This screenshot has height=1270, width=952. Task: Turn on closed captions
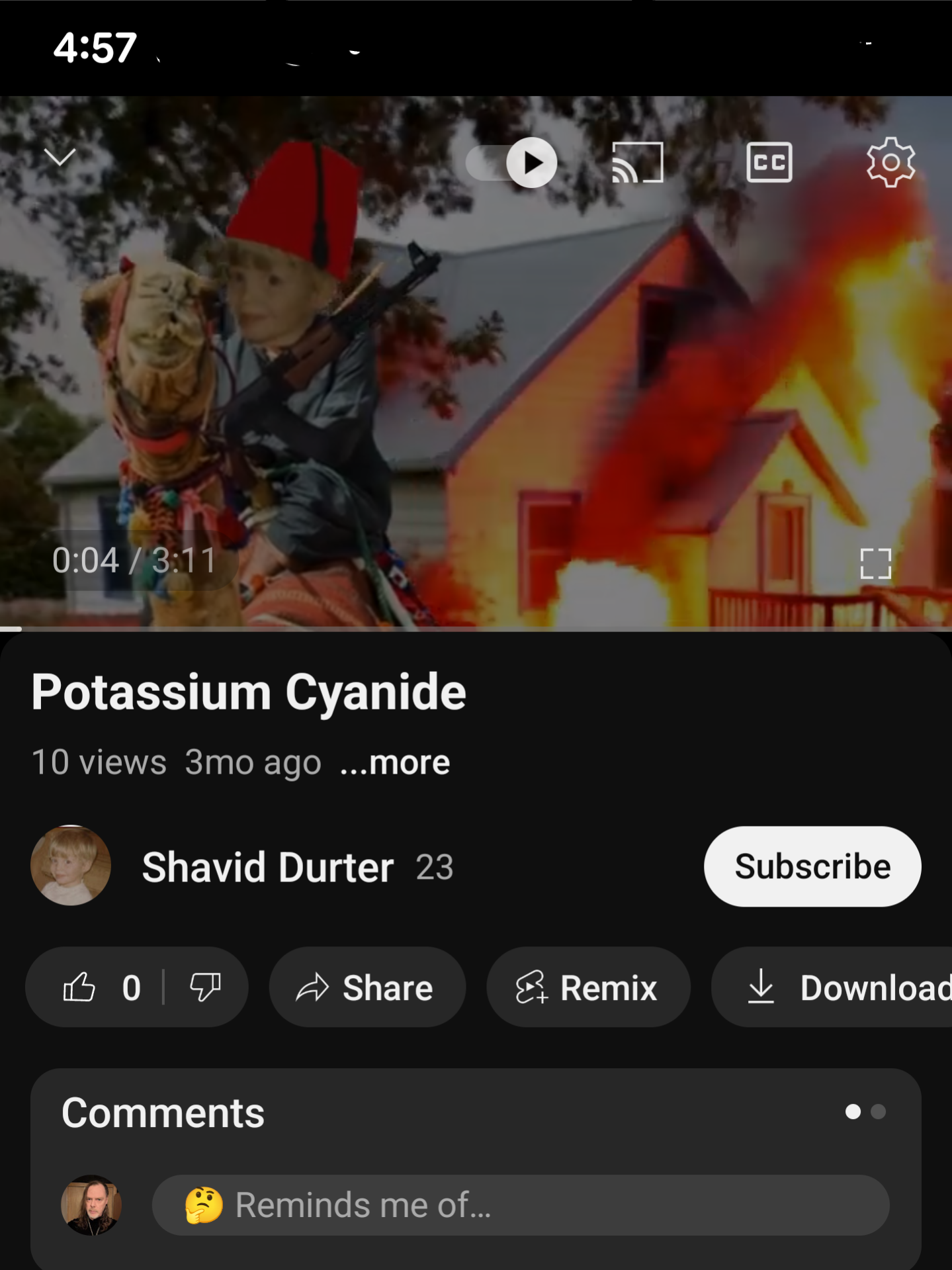click(x=769, y=163)
